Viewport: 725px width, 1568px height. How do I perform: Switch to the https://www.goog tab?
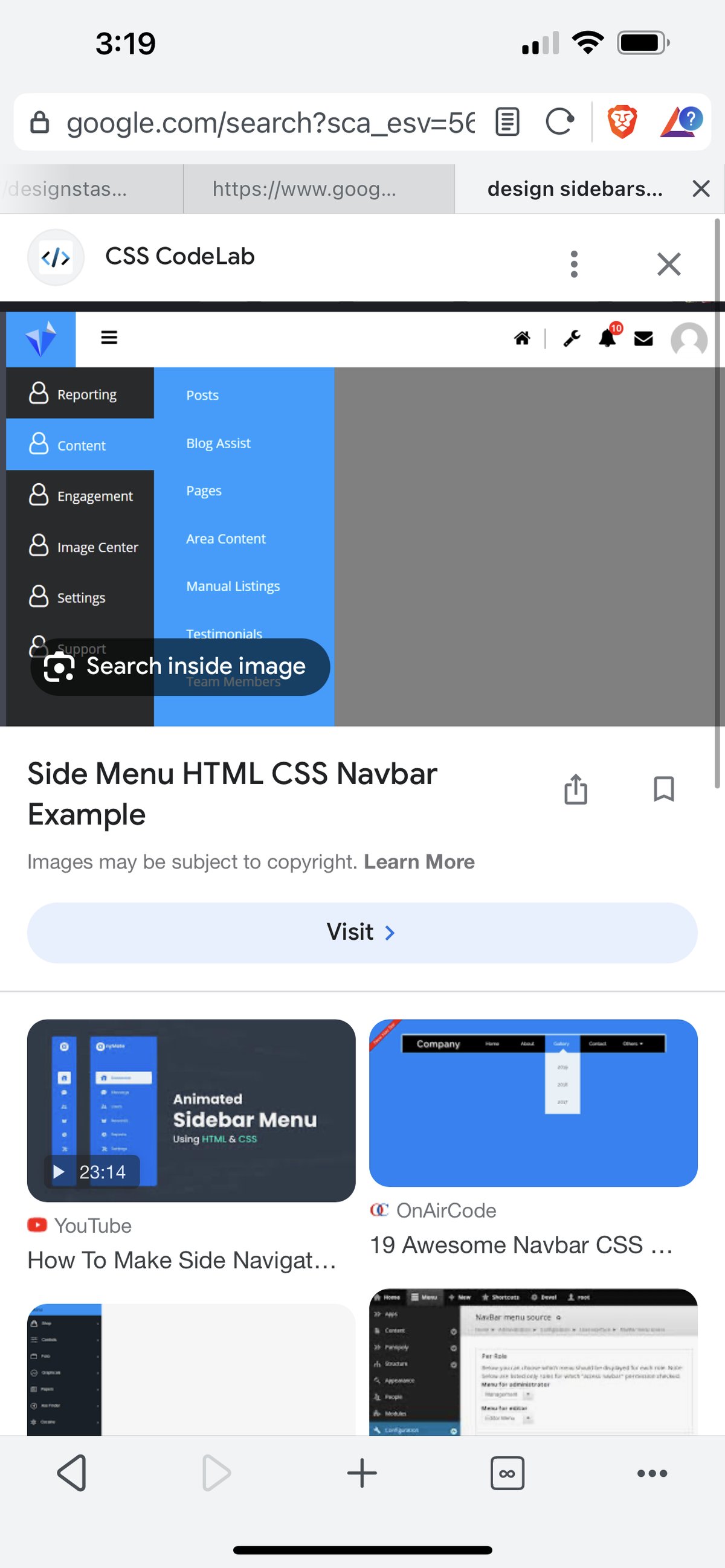304,189
